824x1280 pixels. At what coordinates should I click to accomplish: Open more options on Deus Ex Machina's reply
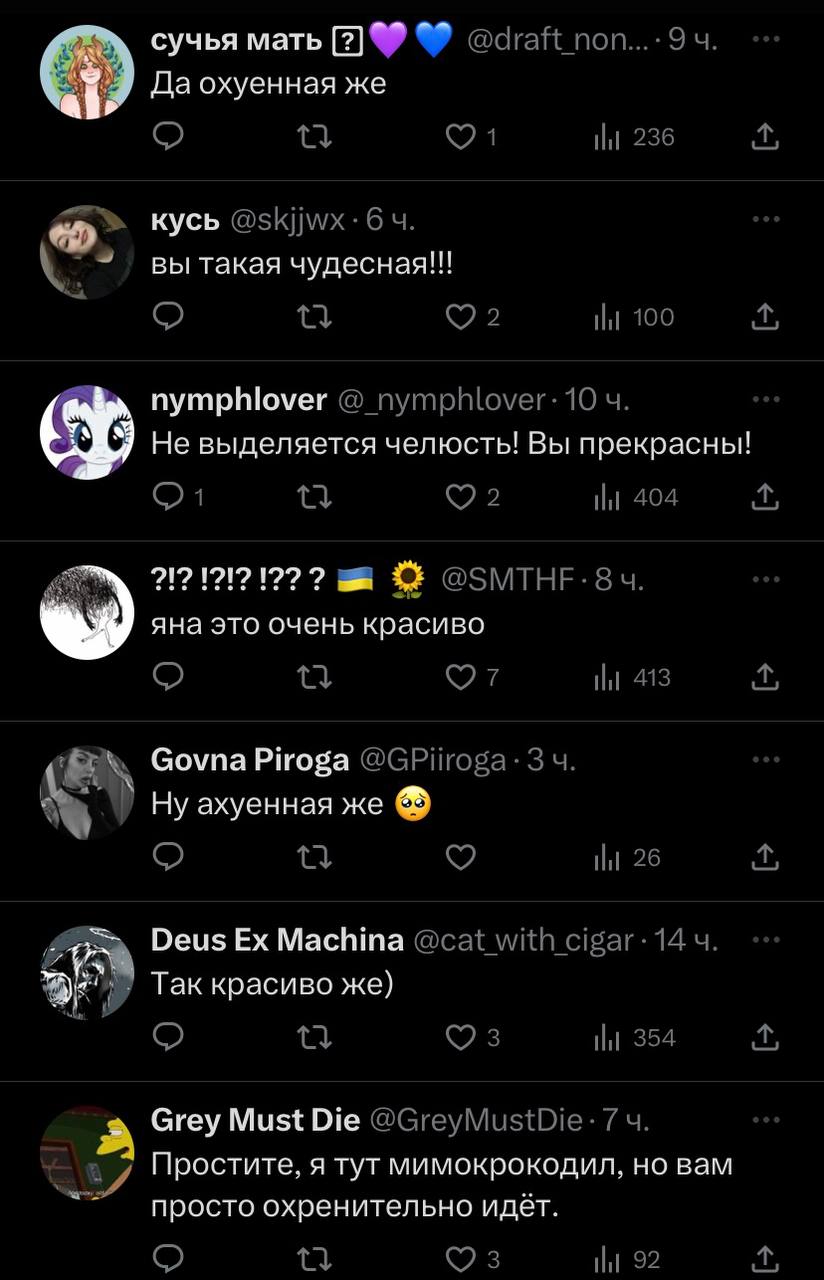pos(765,939)
